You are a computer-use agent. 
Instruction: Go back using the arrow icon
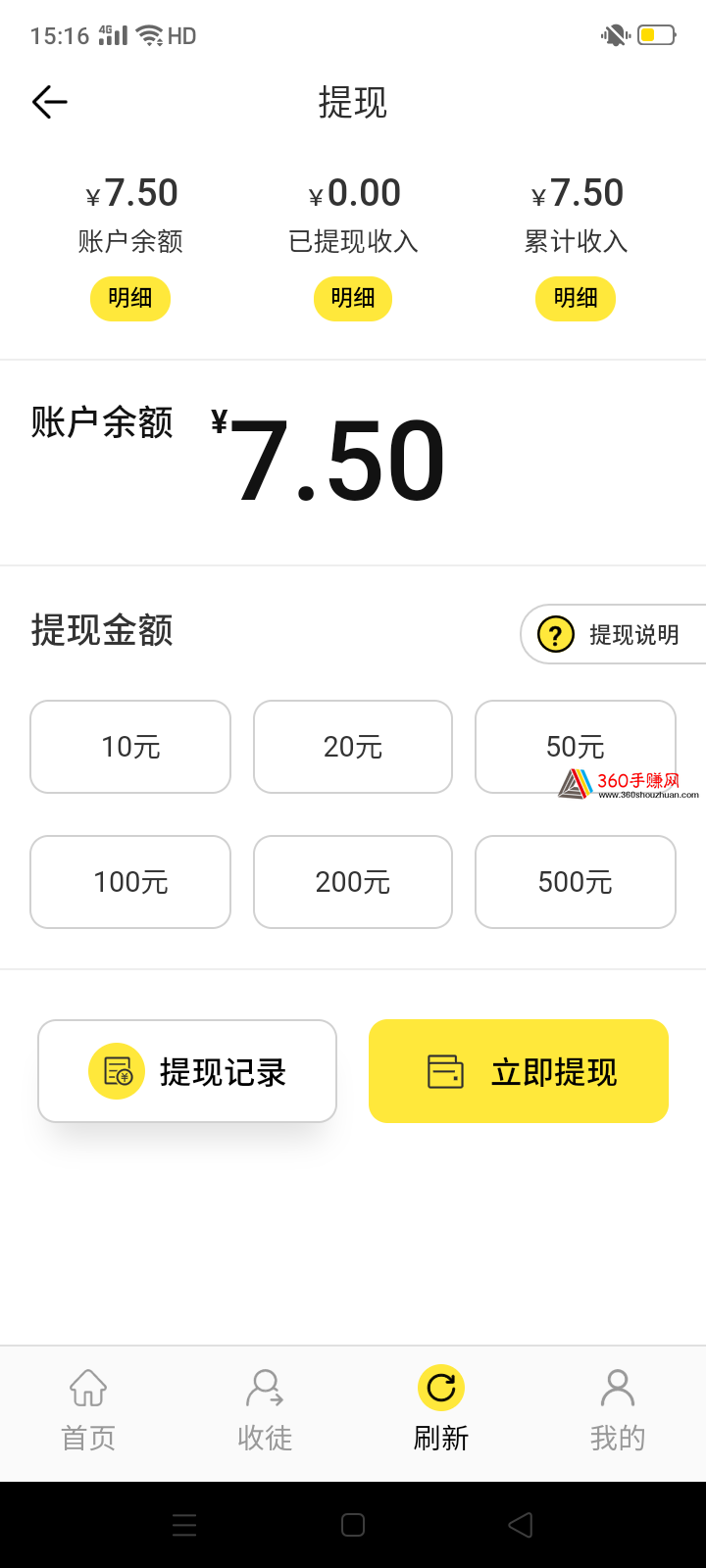(50, 102)
